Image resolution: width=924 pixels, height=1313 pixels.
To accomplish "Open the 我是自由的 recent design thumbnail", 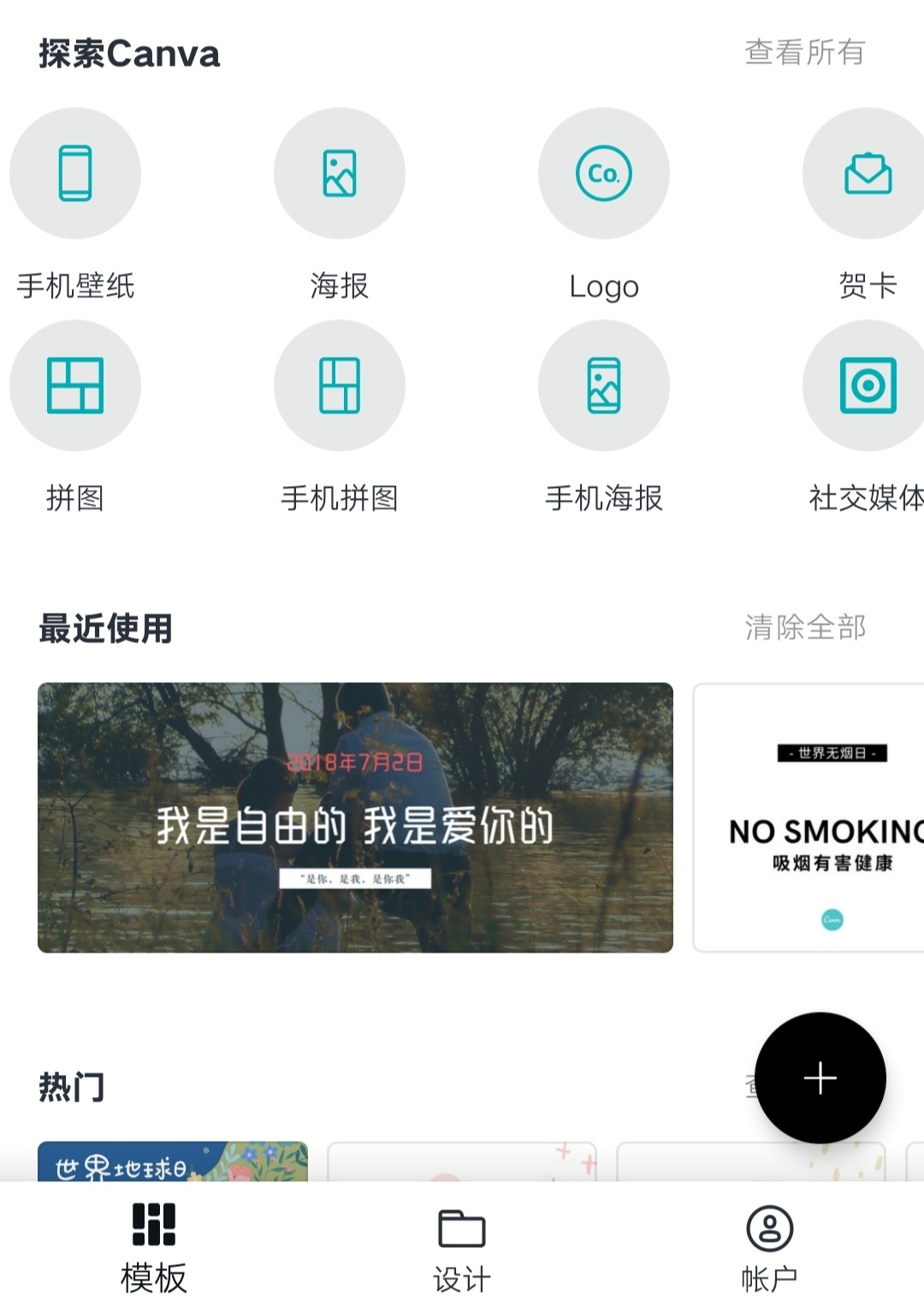I will pyautogui.click(x=354, y=817).
